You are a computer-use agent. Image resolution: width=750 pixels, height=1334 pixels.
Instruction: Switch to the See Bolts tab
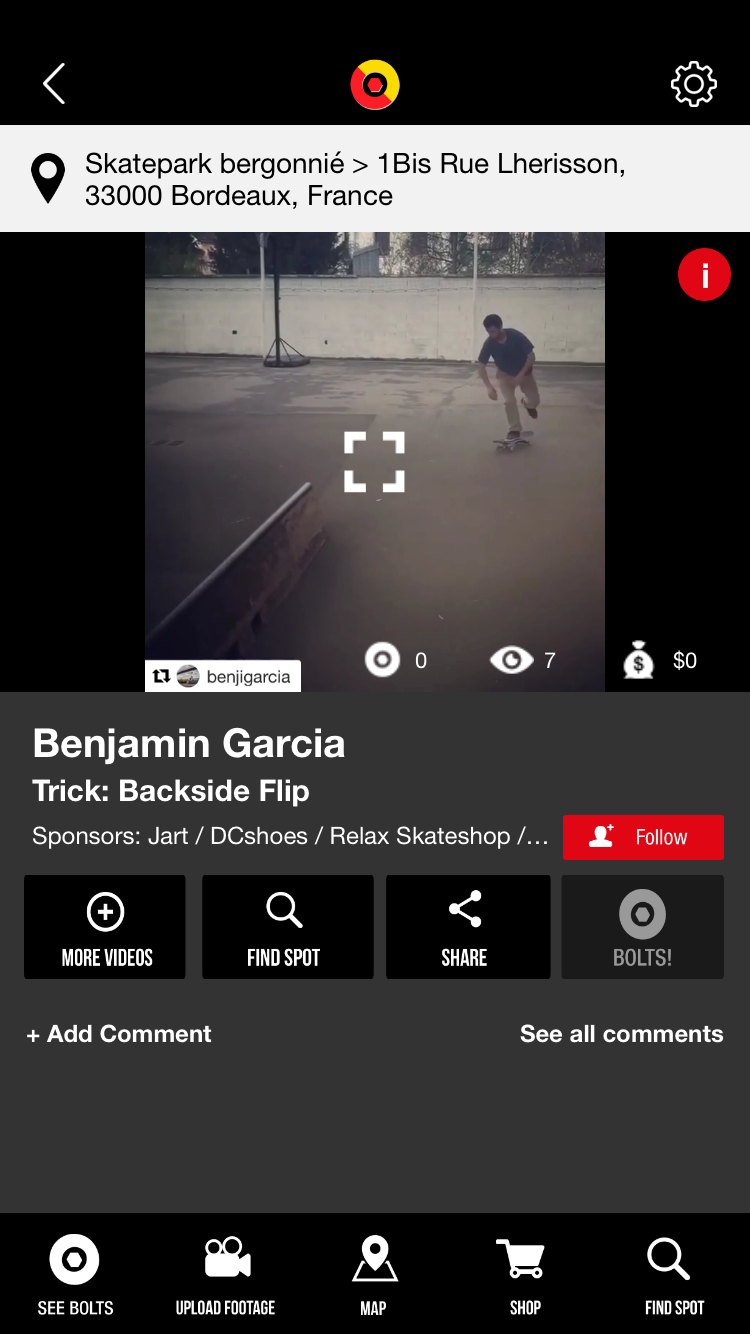pos(75,1273)
